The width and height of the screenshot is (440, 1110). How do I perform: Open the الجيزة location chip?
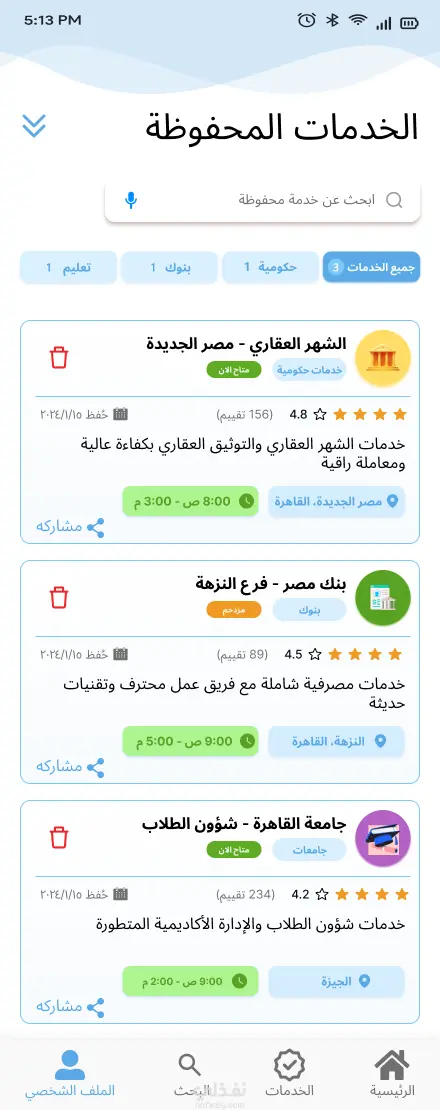click(336, 982)
